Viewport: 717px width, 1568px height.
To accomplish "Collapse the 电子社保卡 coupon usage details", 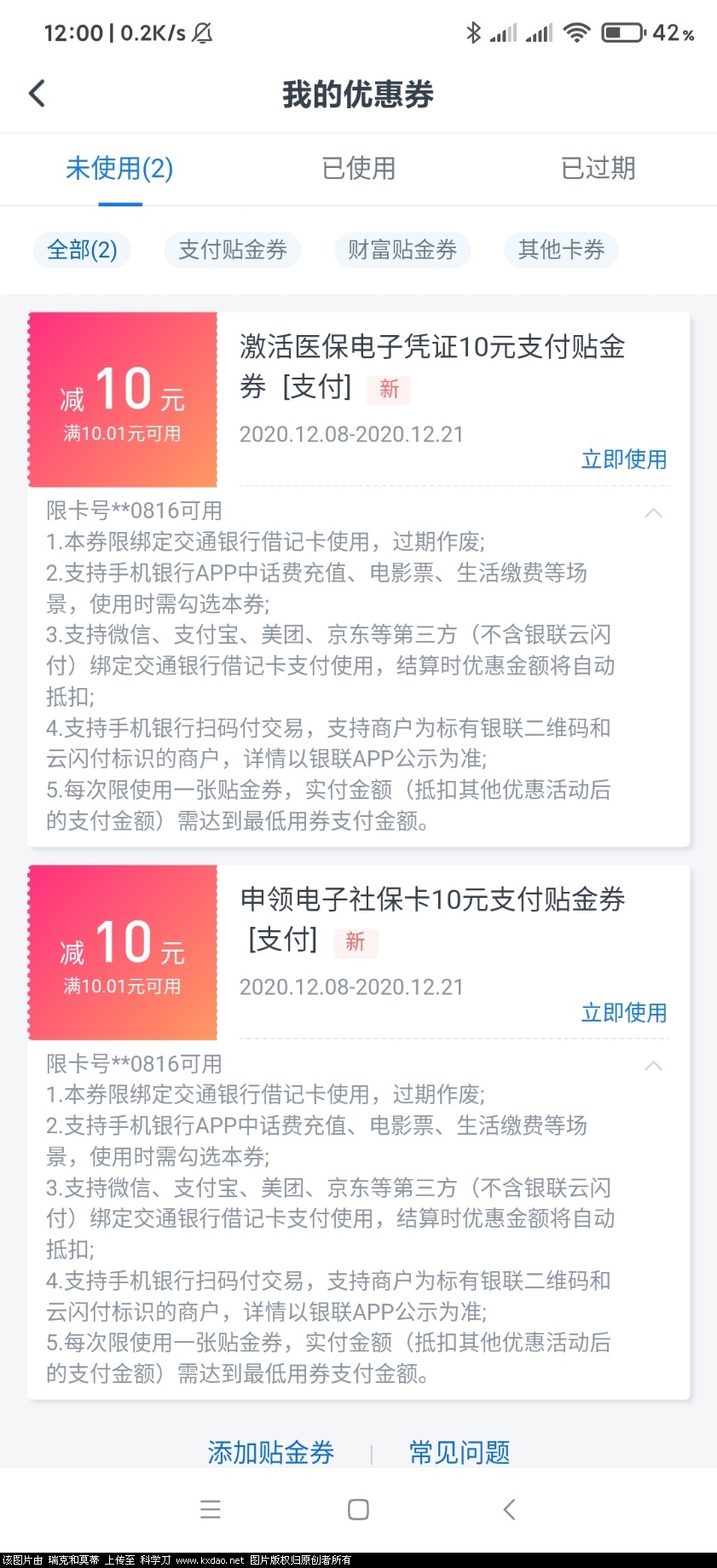I will (653, 1066).
